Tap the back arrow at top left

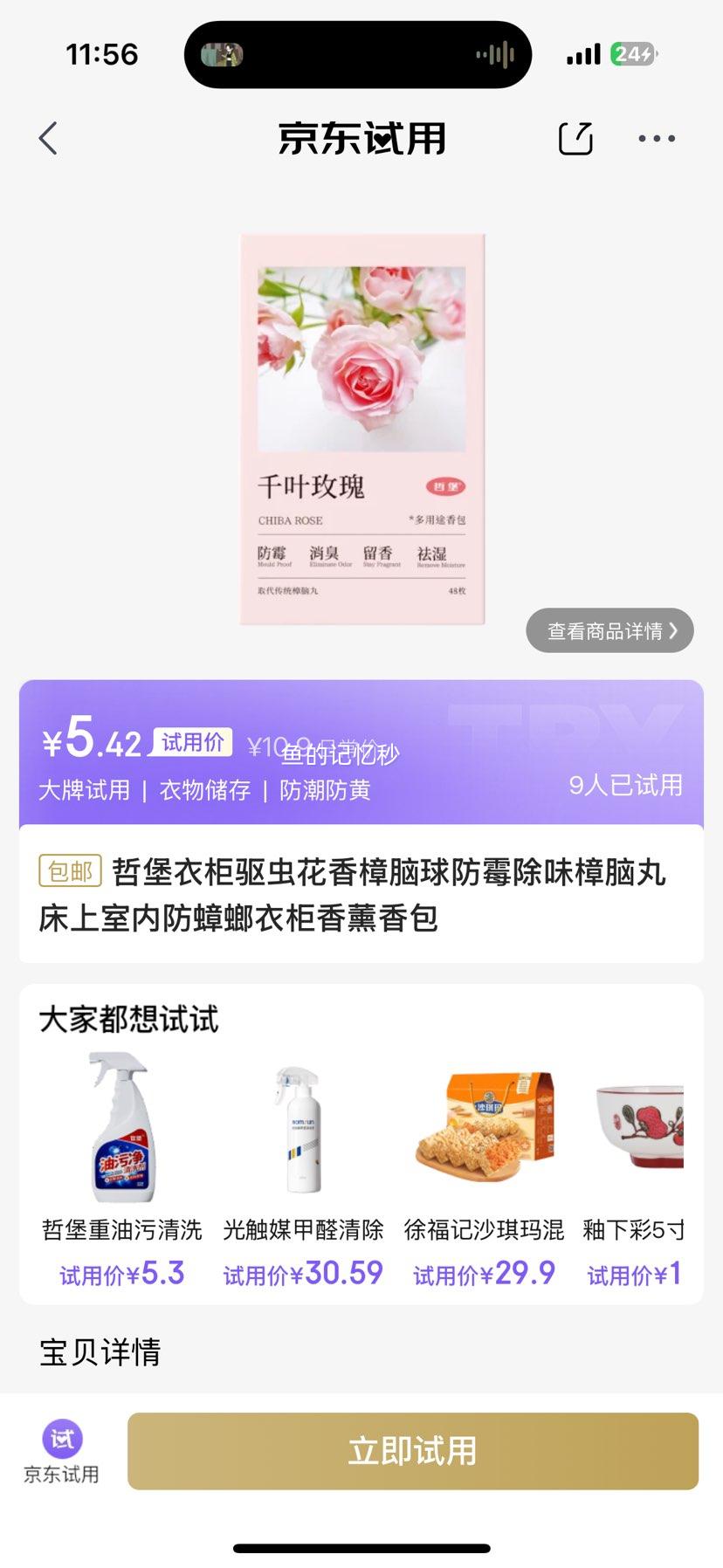(x=48, y=138)
